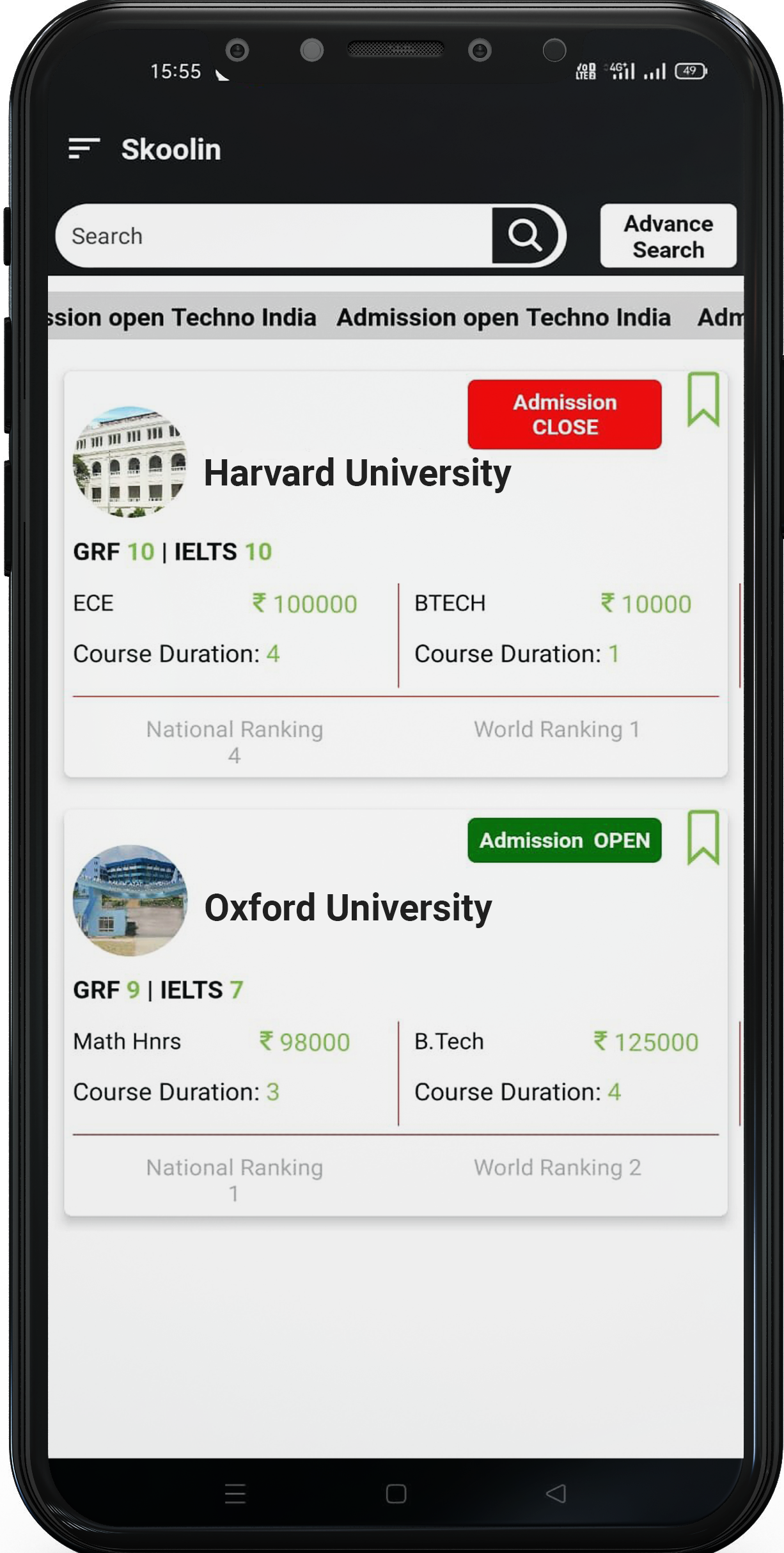Open the Oxford University card
Image resolution: width=784 pixels, height=1553 pixels.
click(x=348, y=908)
